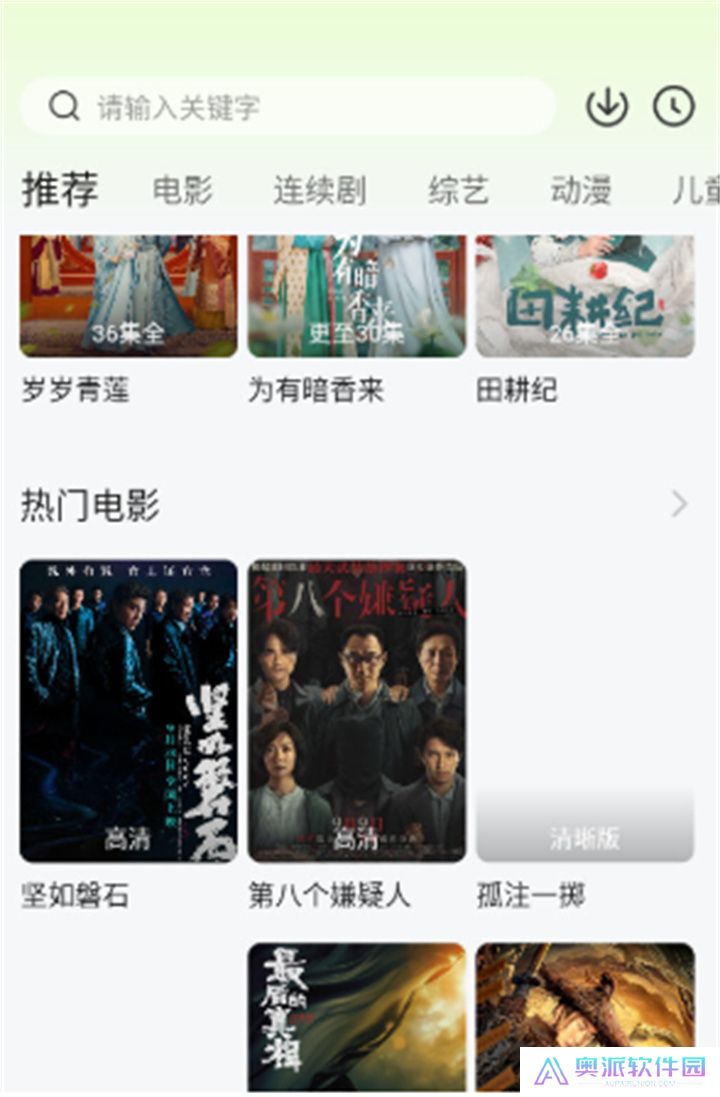Open the movie 坚如磐石
The height and width of the screenshot is (1097, 720).
[127, 705]
